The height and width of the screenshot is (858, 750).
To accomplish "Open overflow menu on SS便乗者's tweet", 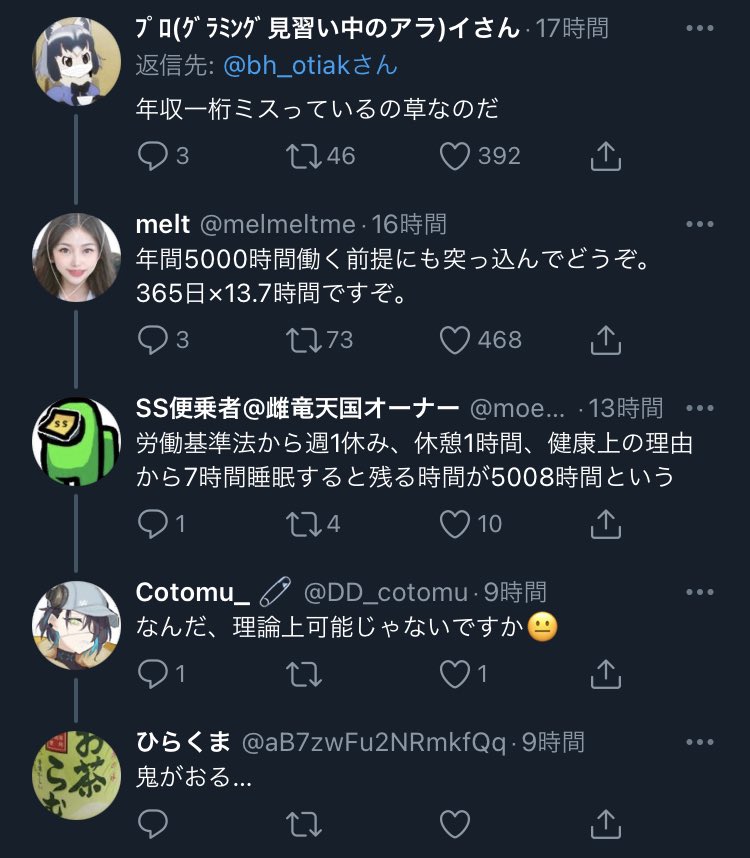I will [x=700, y=409].
